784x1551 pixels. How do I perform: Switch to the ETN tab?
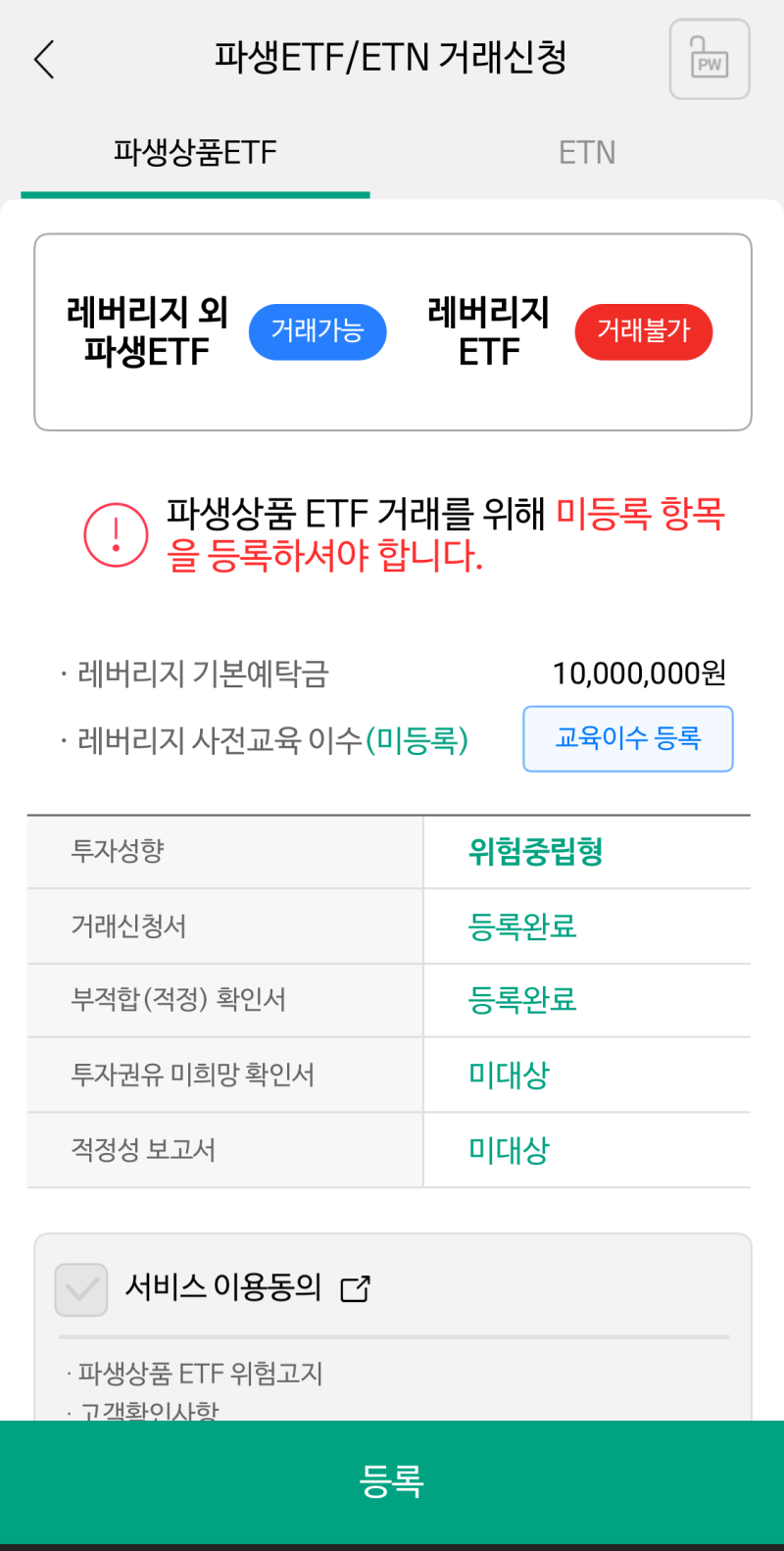[587, 152]
